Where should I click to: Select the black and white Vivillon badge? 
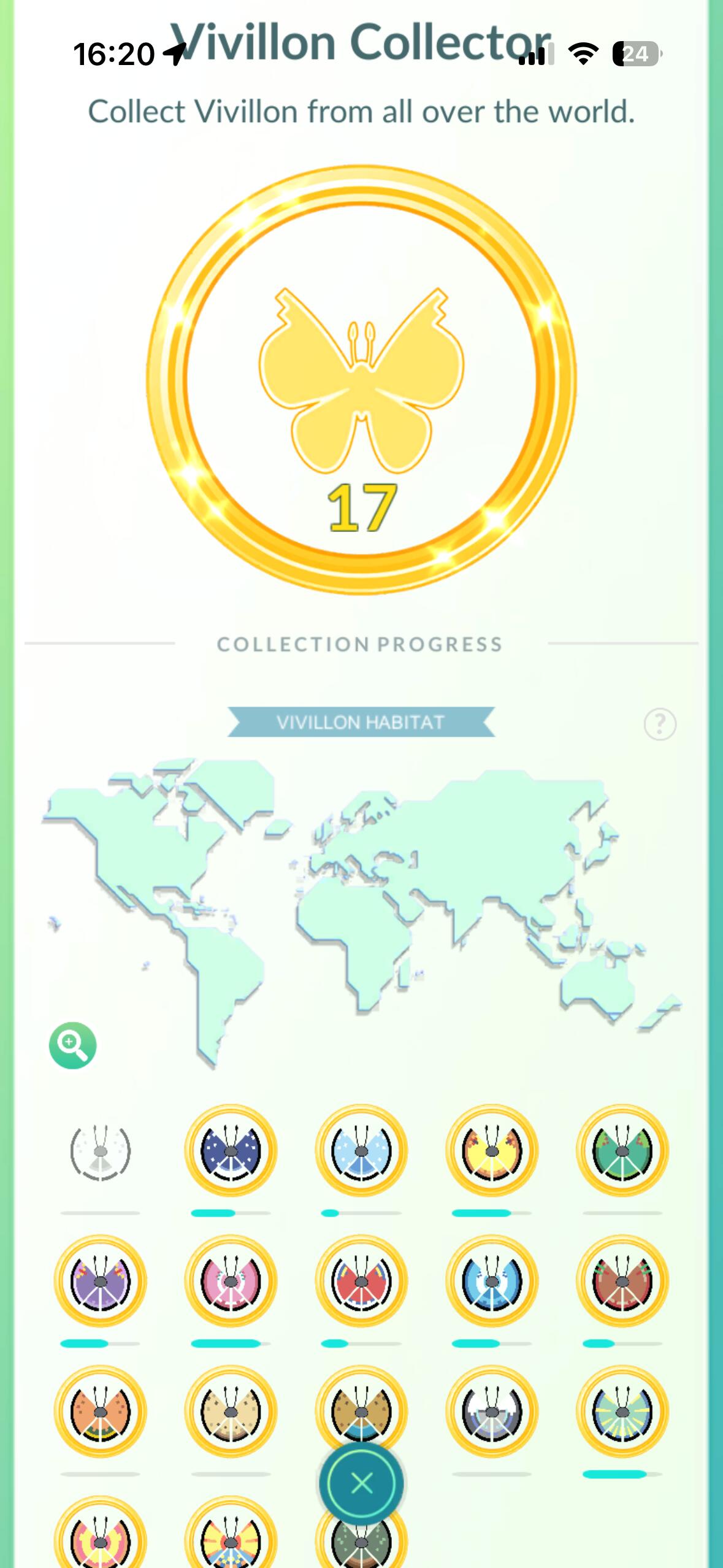pos(492,1411)
